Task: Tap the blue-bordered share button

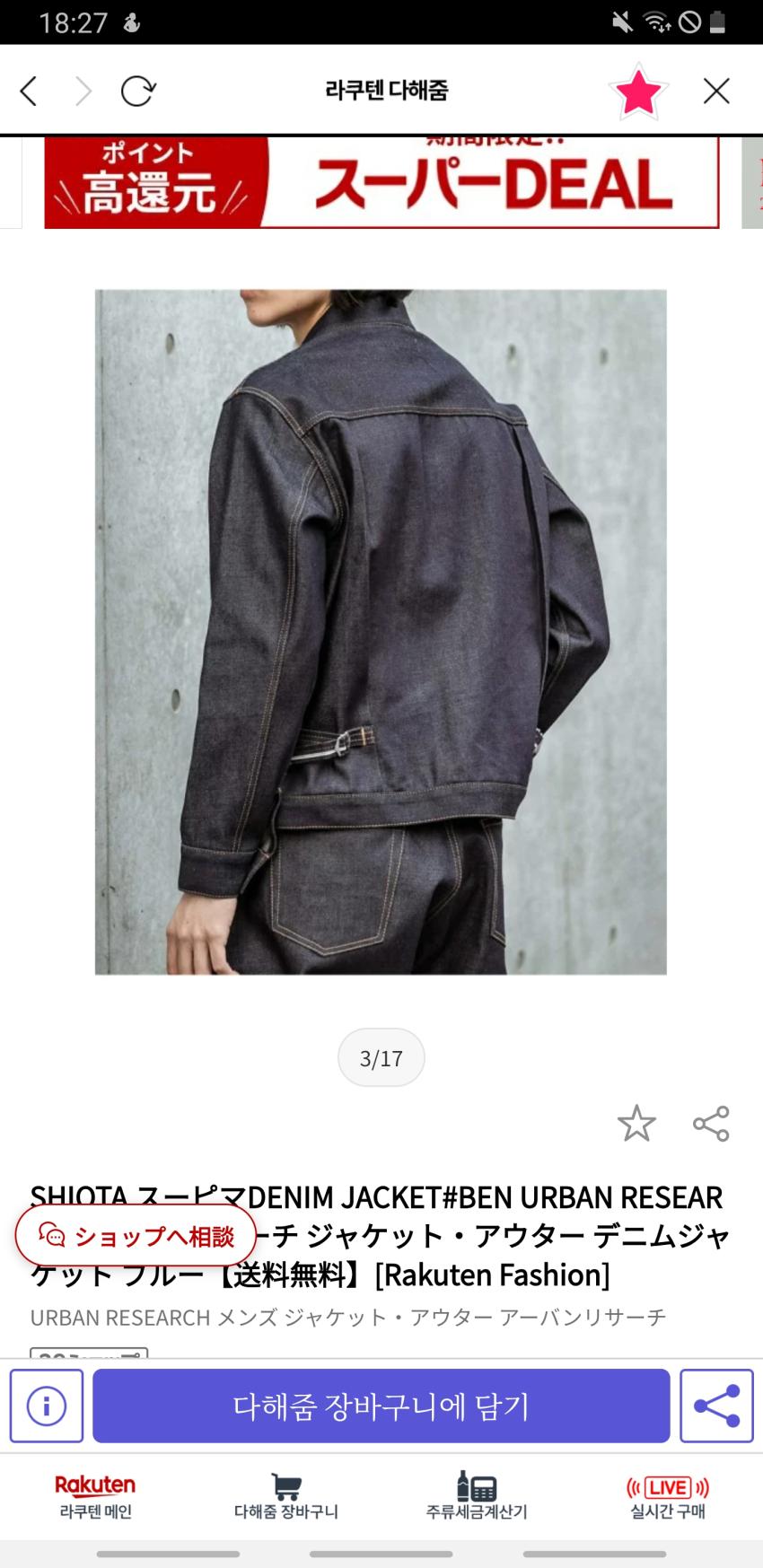Action: [716, 1406]
